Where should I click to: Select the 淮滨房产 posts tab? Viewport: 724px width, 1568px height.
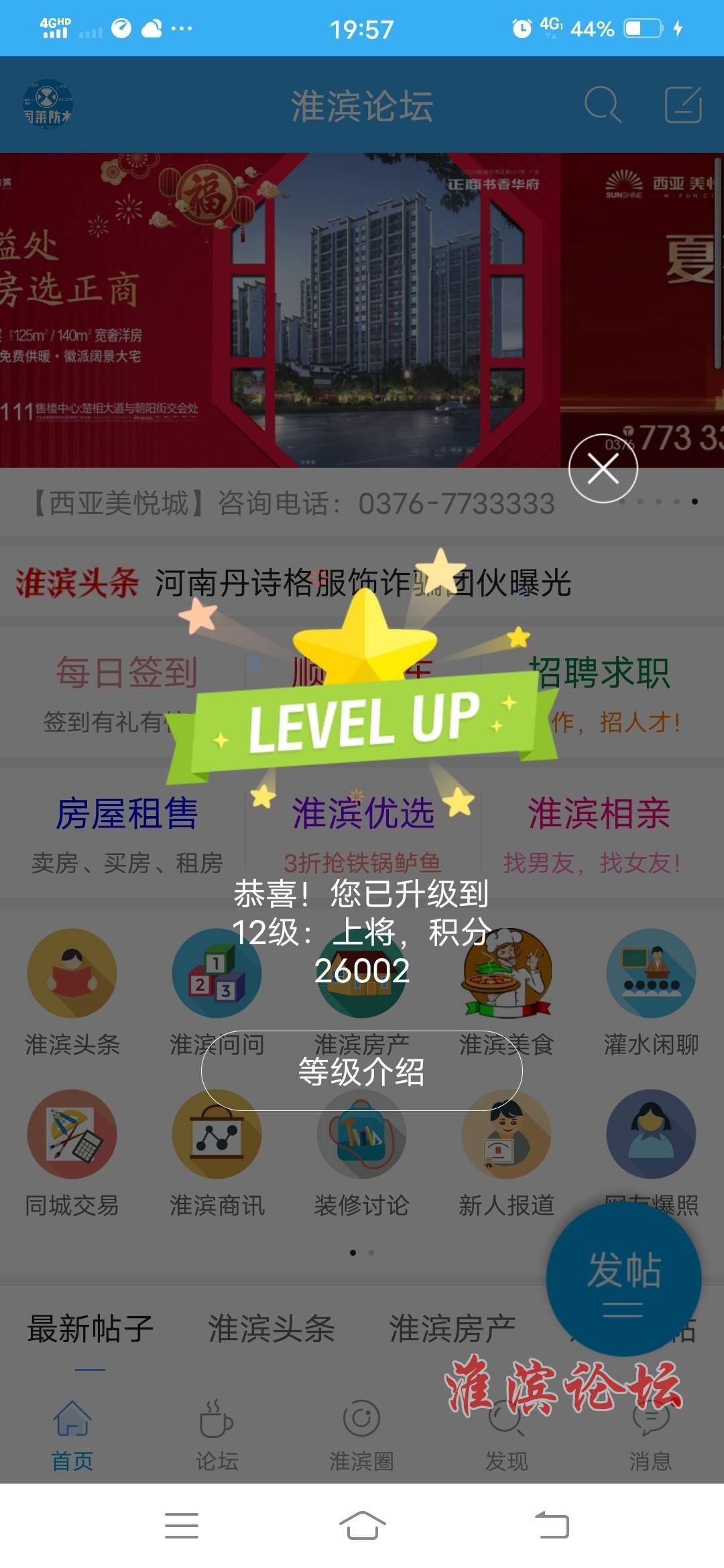[x=452, y=1328]
